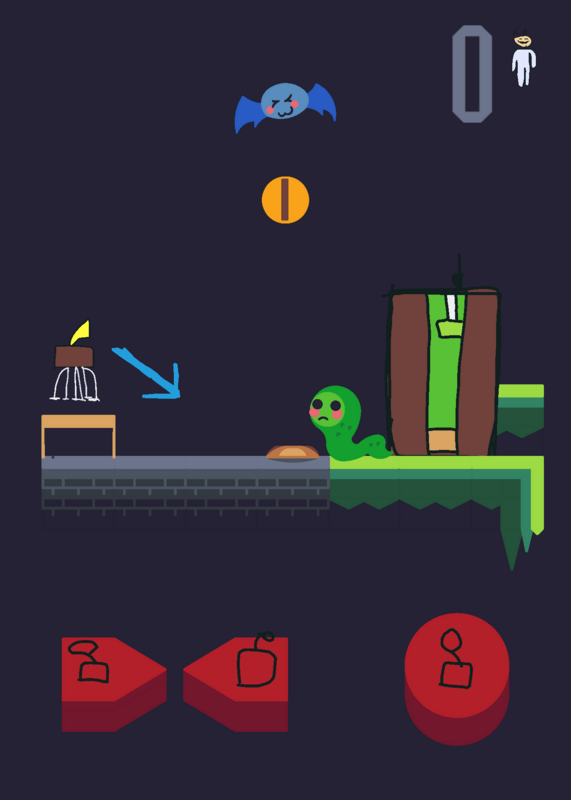Hit the round red jump button
Screen dimensions: 571x800
(x=457, y=679)
